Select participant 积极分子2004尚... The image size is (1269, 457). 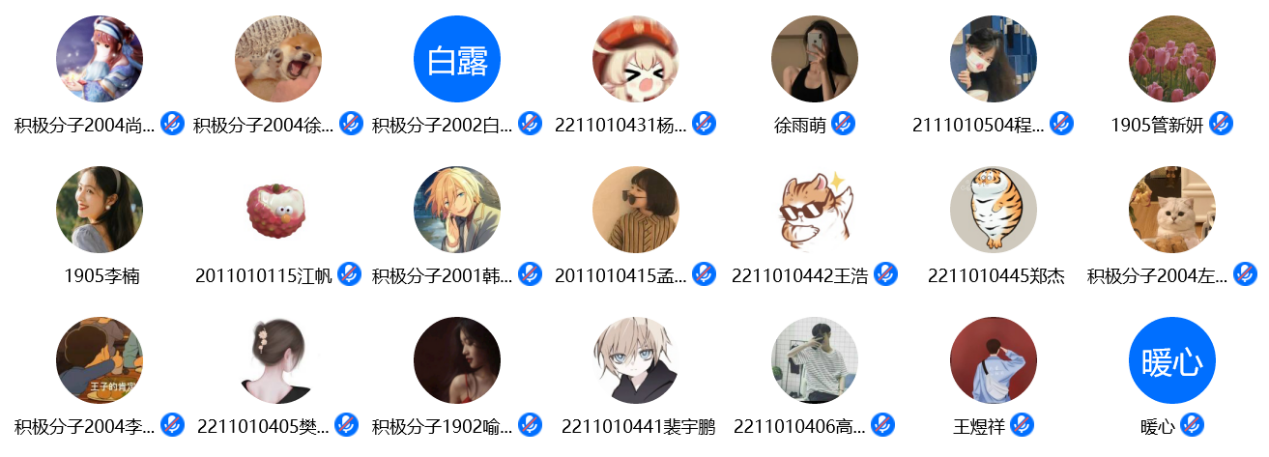click(99, 59)
